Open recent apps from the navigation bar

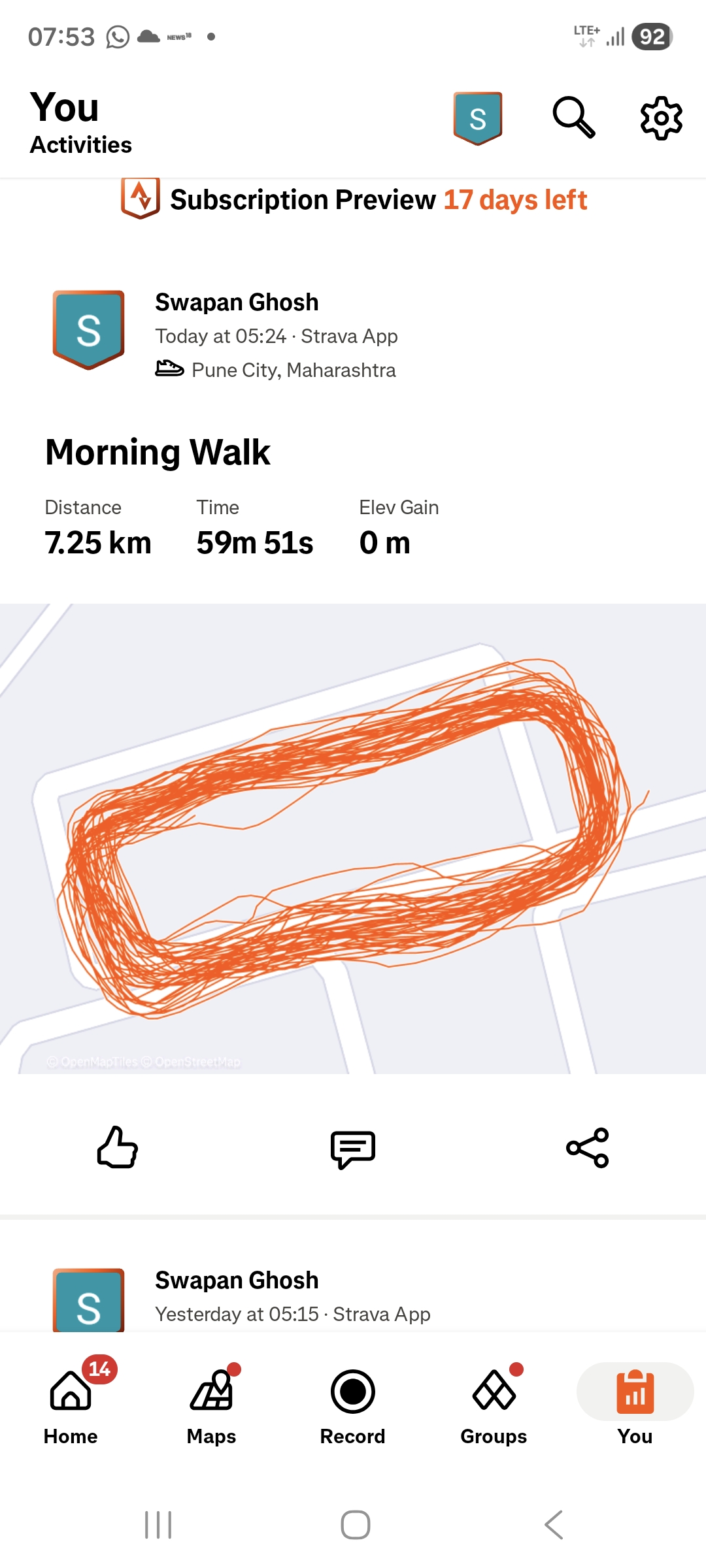(x=158, y=1525)
